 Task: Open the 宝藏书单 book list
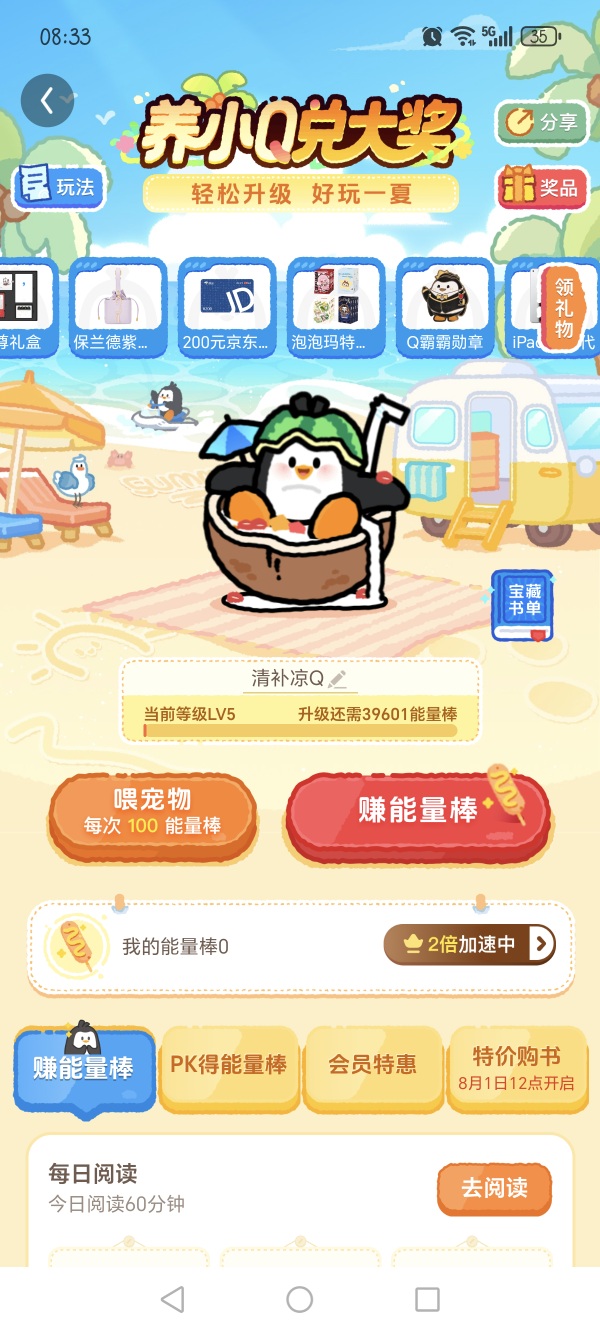pos(522,606)
